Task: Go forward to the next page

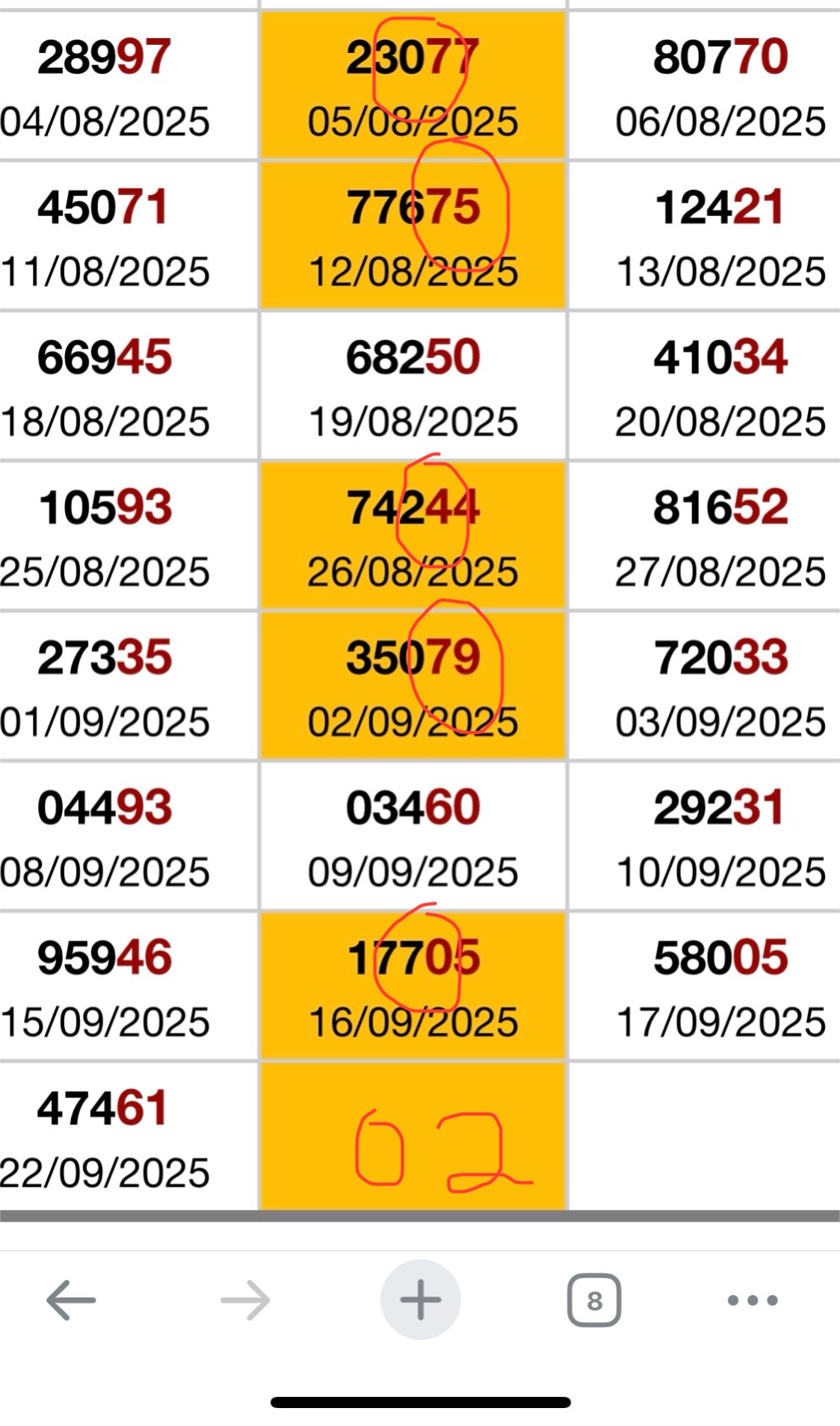Action: coord(245,1300)
